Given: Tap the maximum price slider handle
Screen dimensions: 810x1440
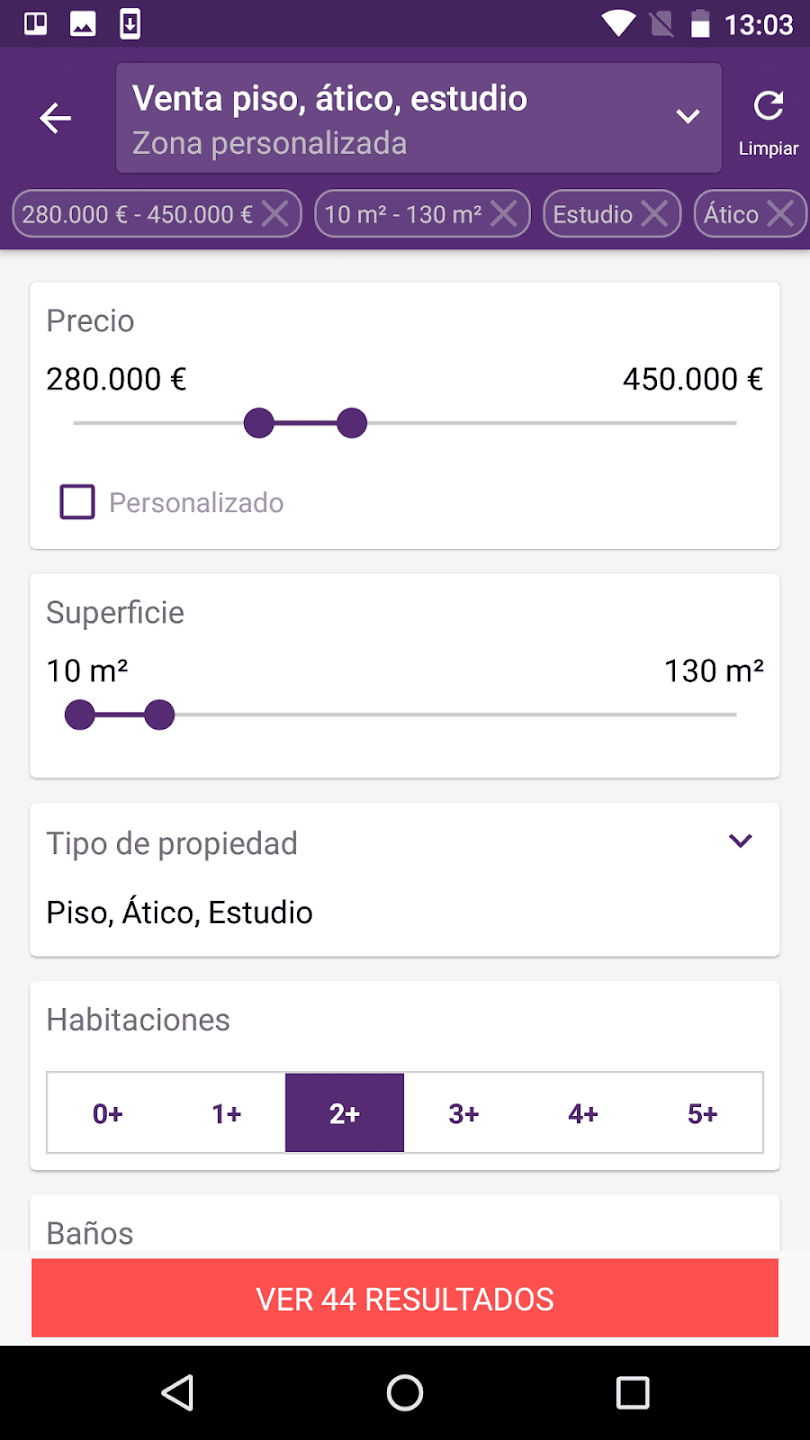Looking at the screenshot, I should pos(352,423).
